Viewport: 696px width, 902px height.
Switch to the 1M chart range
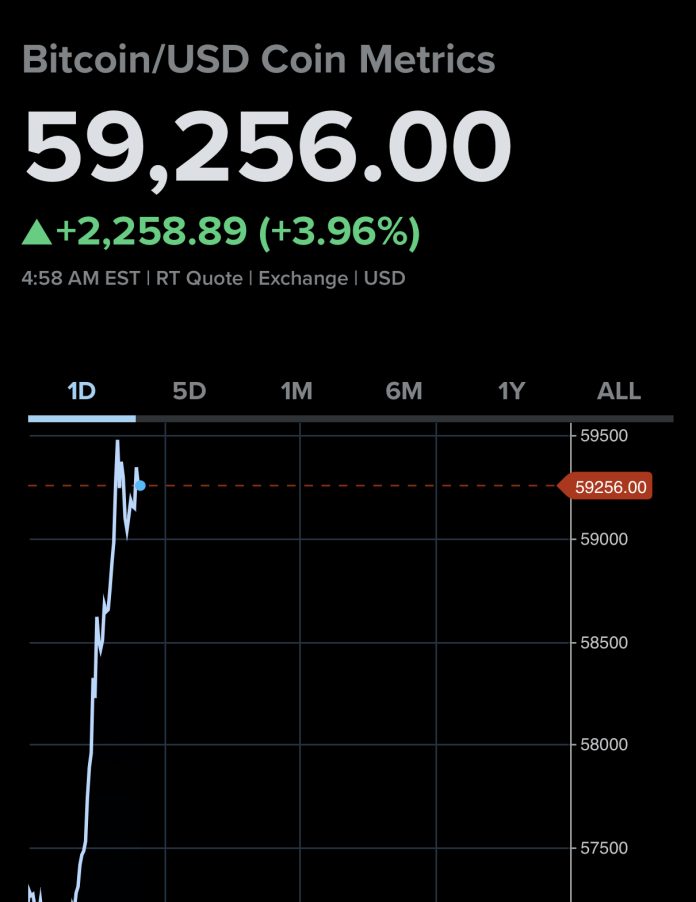[x=296, y=391]
